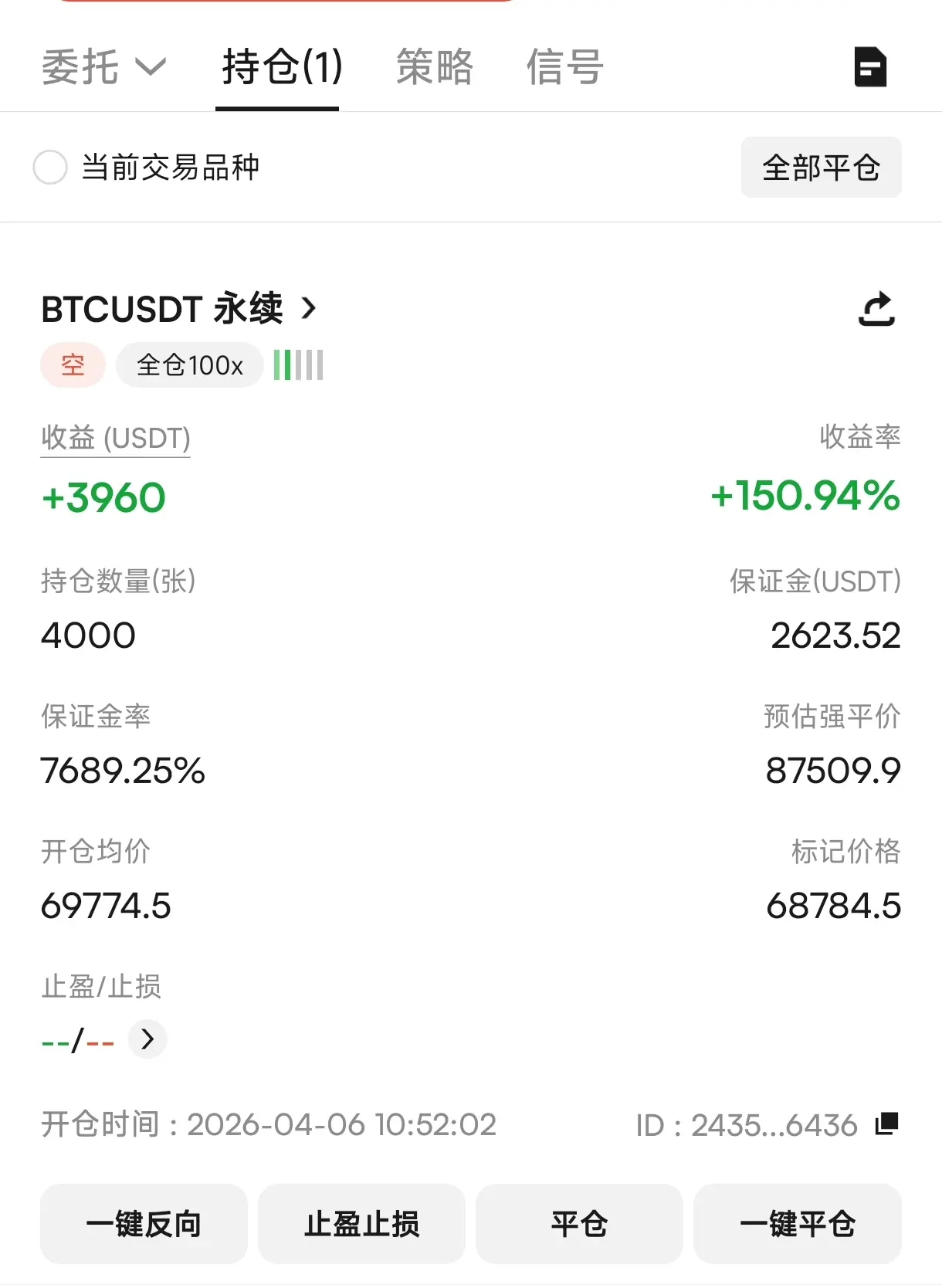Tap 全部平仓 to close all positions
Screen dimensions: 942x1288
click(821, 168)
